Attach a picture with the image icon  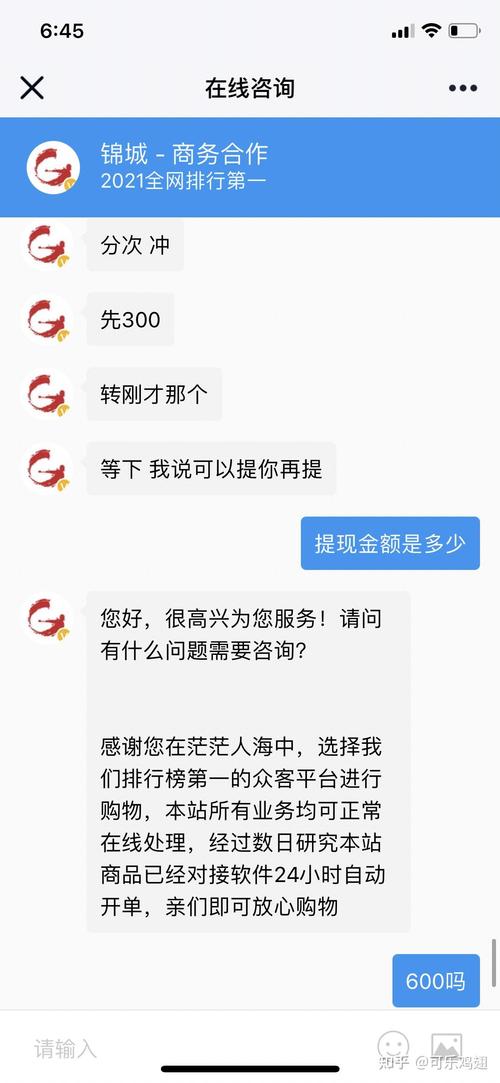(446, 1046)
